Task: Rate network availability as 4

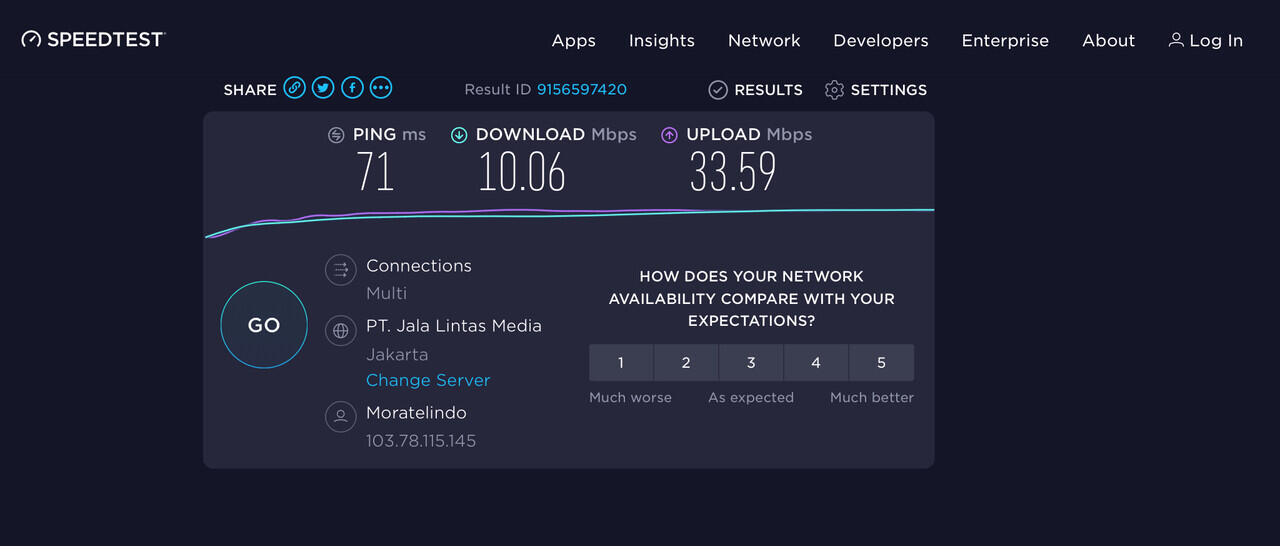Action: (x=816, y=363)
